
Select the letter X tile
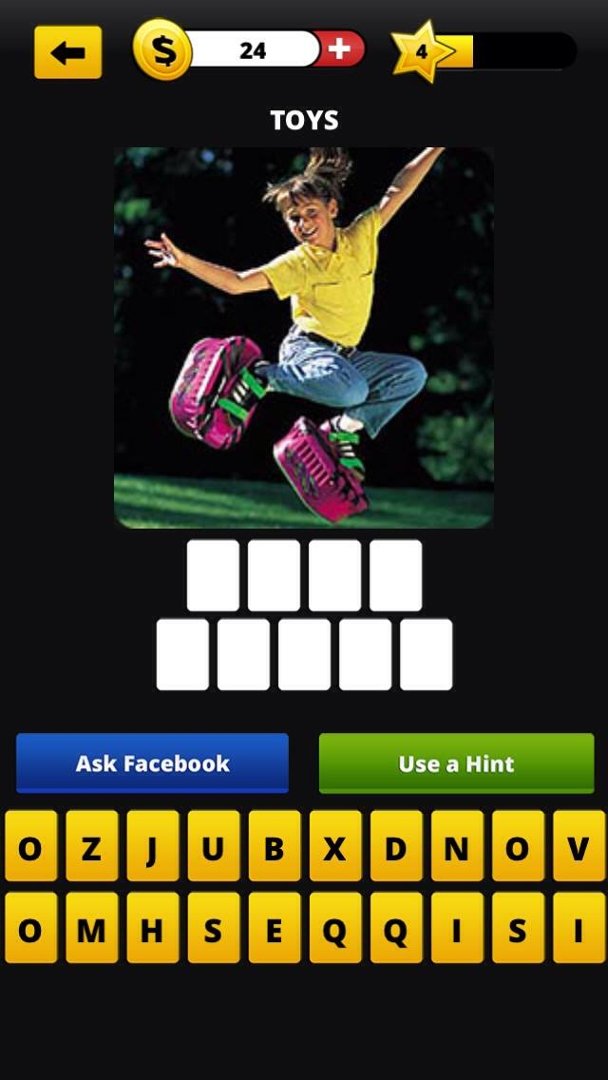(335, 846)
